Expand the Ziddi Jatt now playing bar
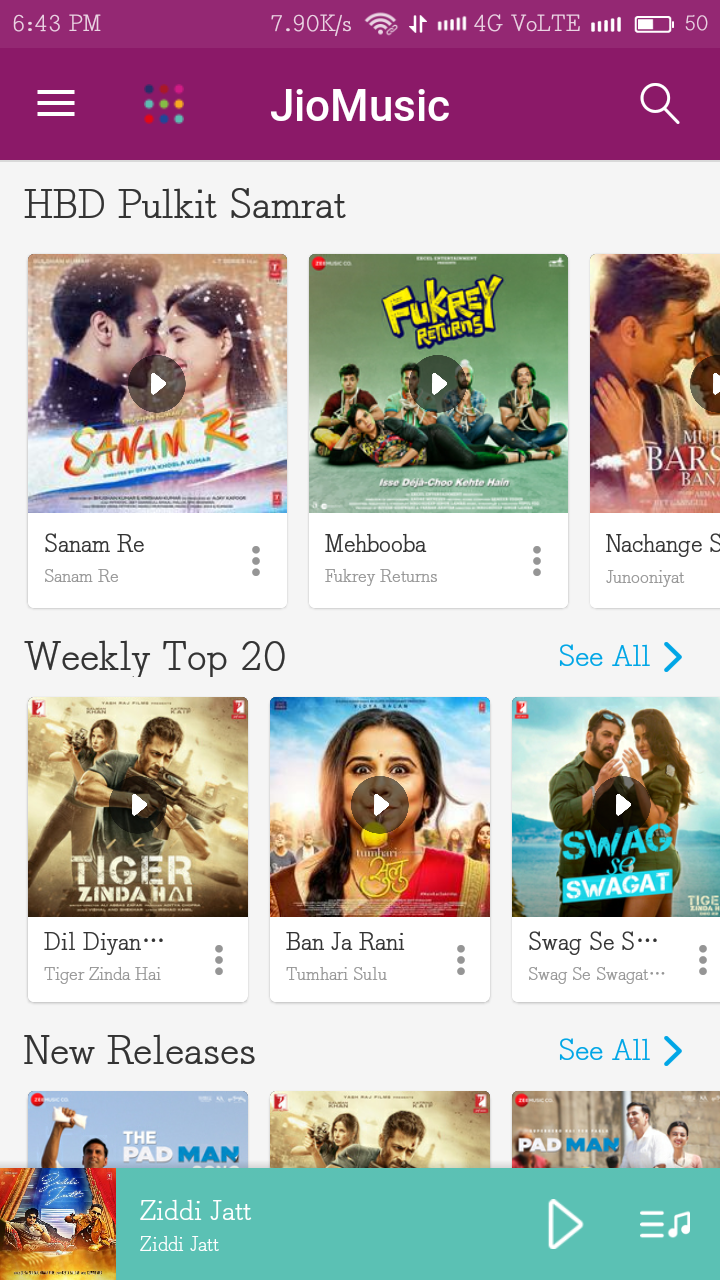The height and width of the screenshot is (1280, 720). tap(300, 1224)
